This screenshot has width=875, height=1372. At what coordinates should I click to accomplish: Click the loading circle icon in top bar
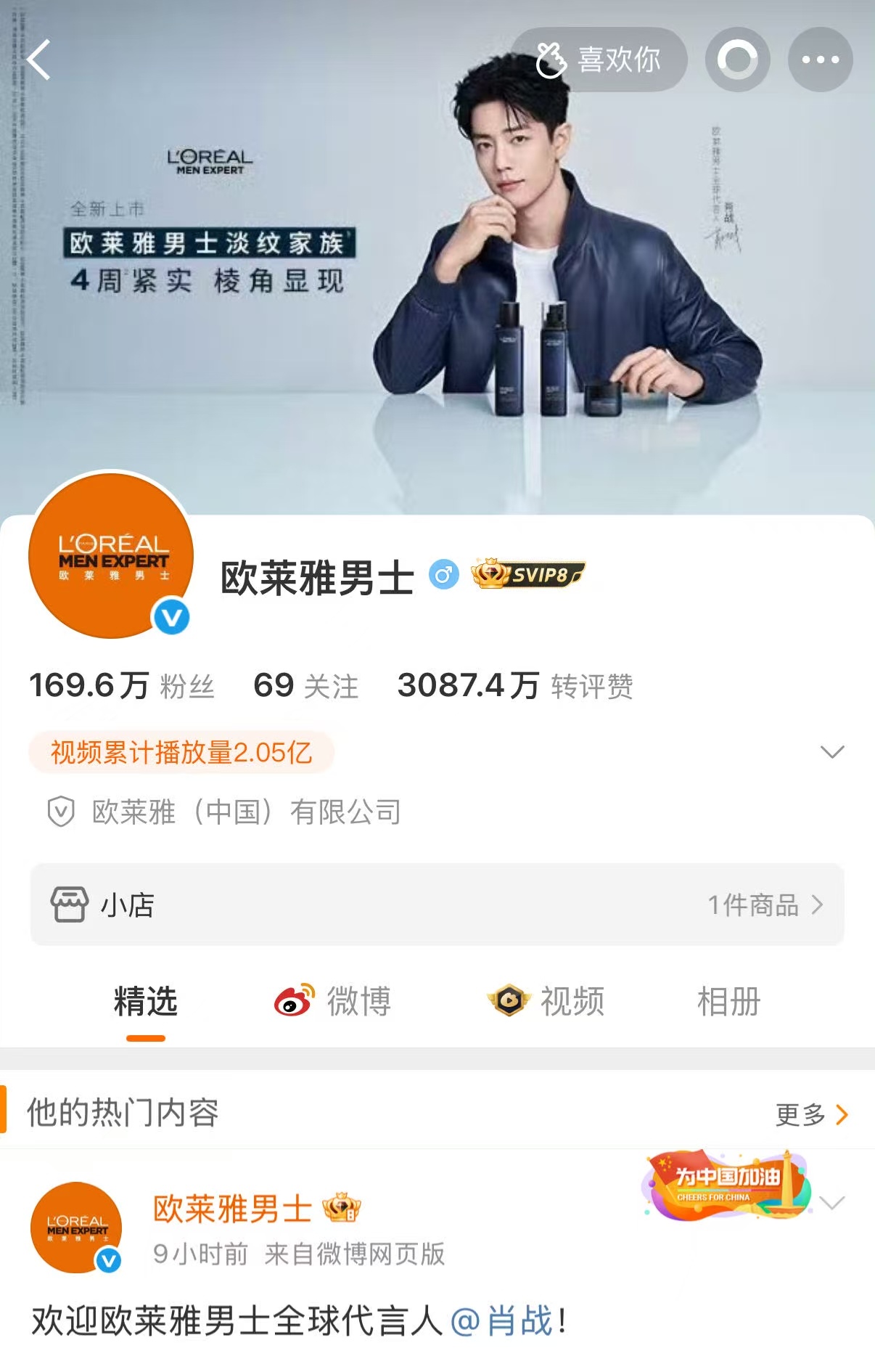738,61
